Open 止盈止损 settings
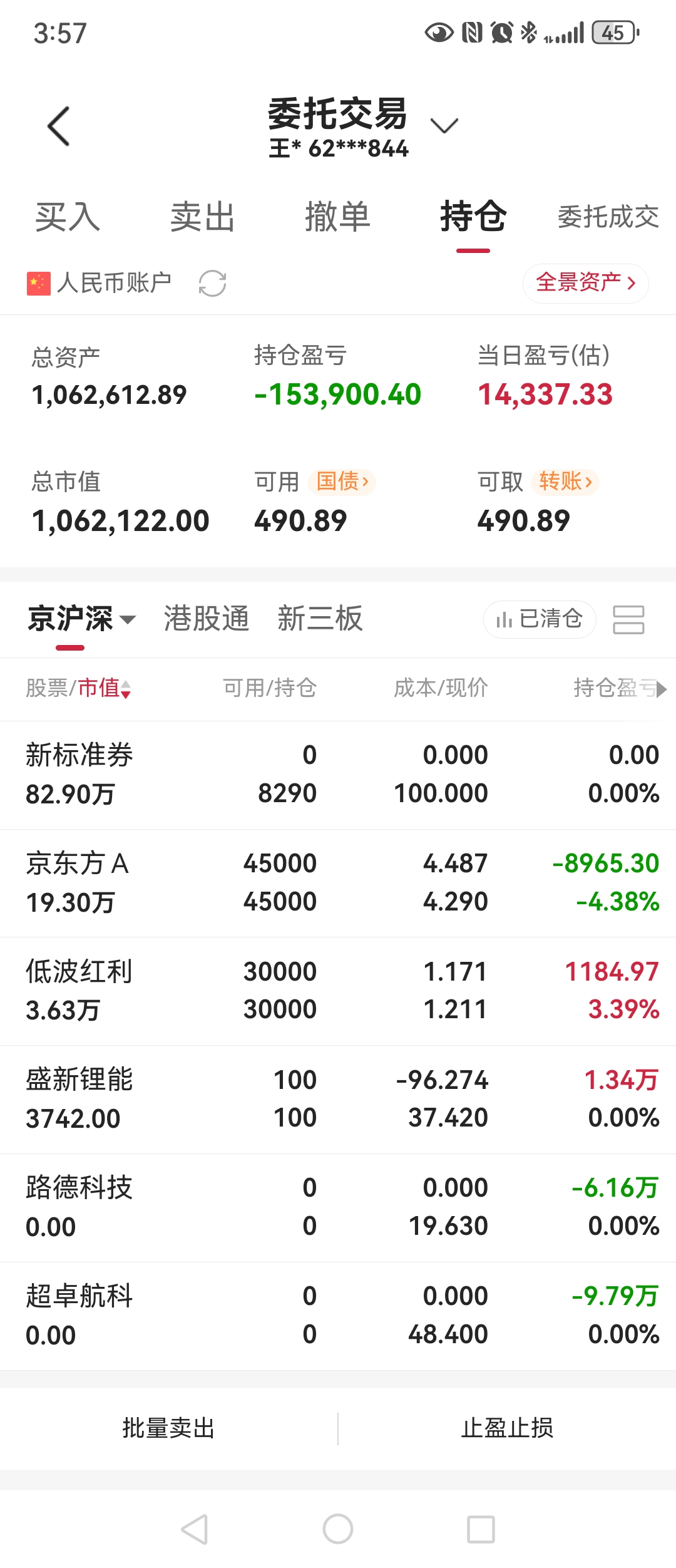This screenshot has height=1568, width=676. tap(507, 1428)
